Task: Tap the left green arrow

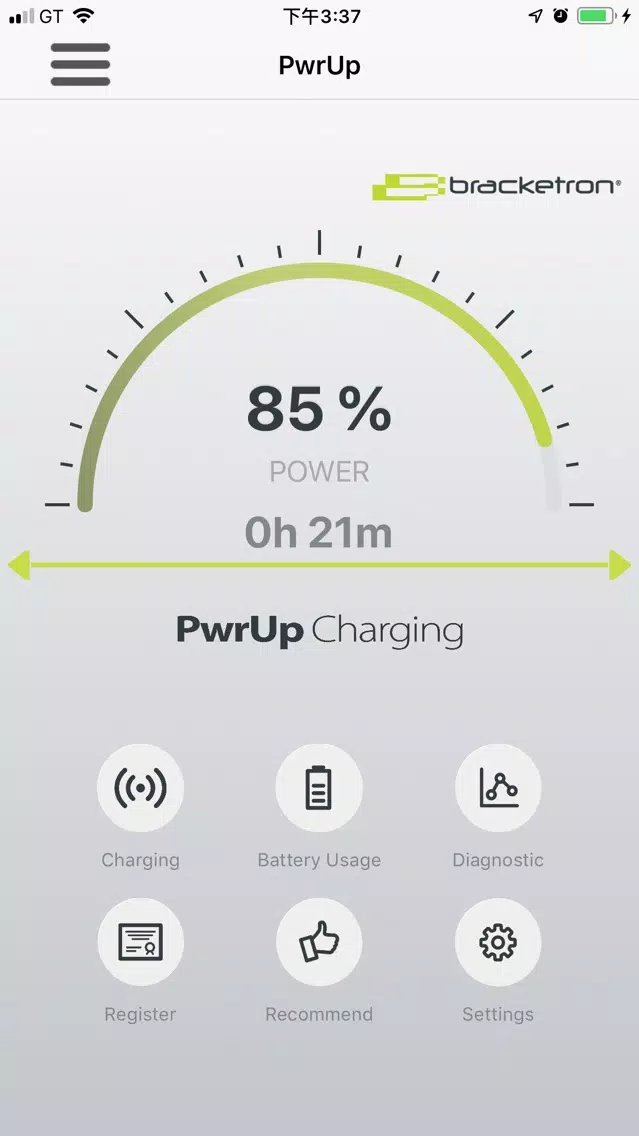Action: (19, 565)
